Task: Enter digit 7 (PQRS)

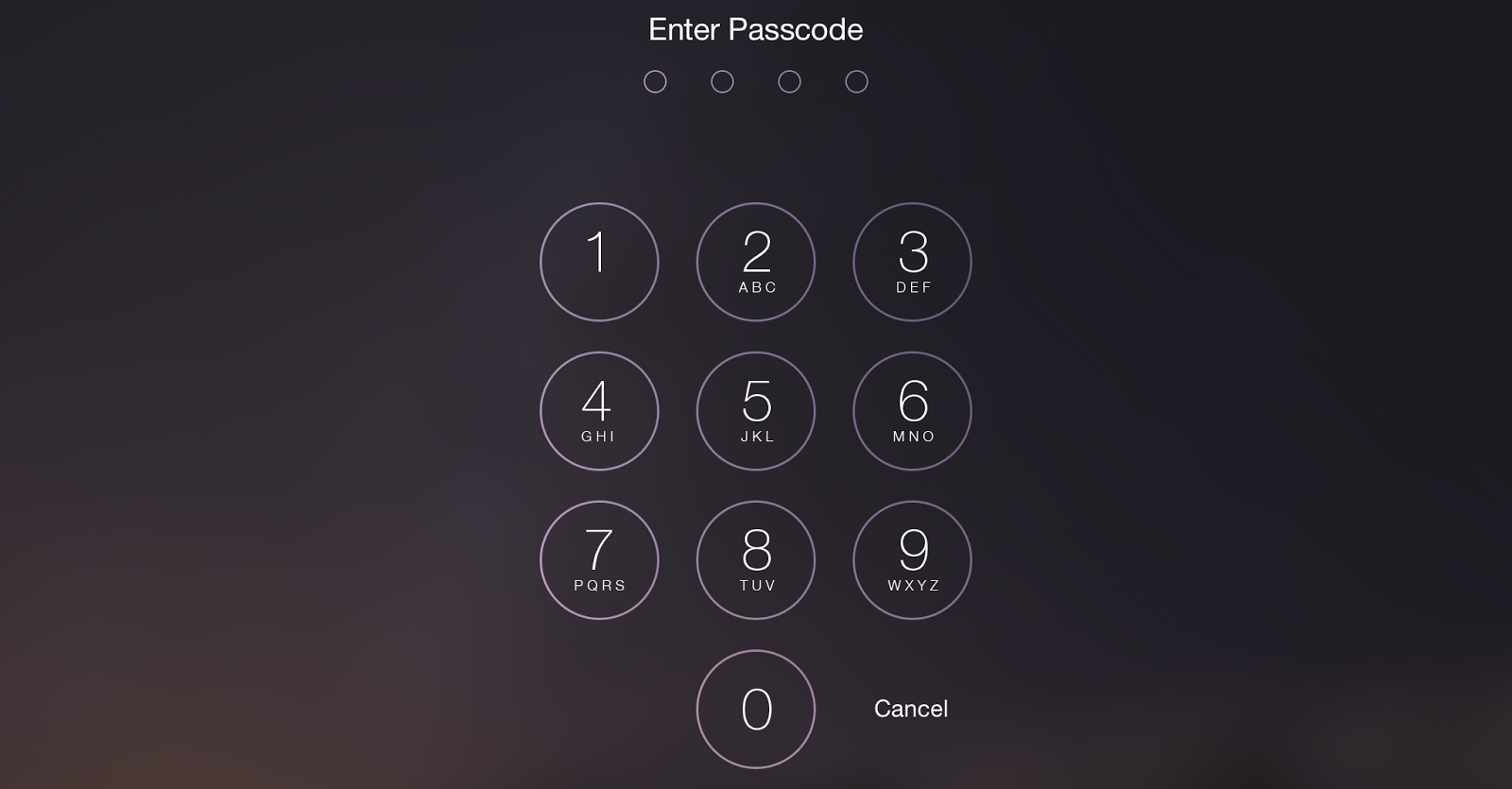Action: [599, 560]
